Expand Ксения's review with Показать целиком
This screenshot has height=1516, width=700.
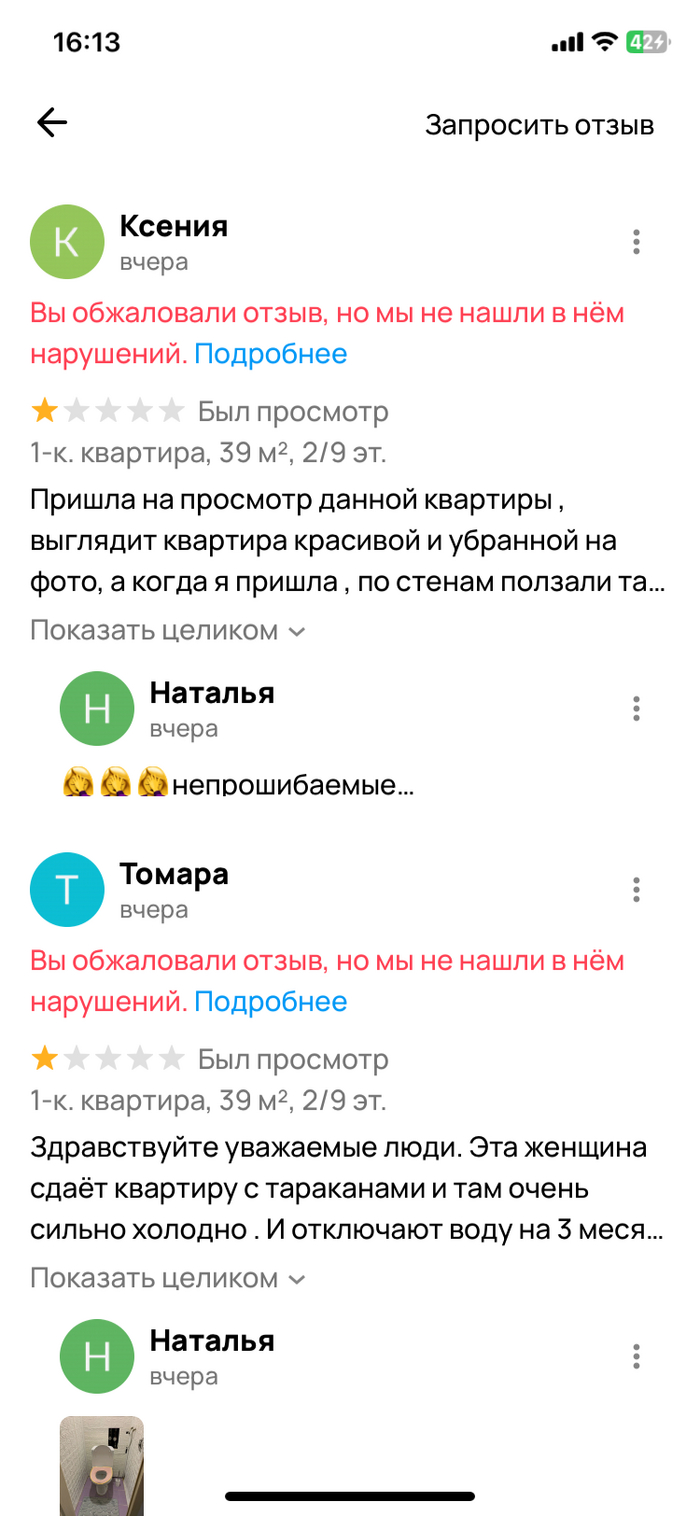point(167,631)
